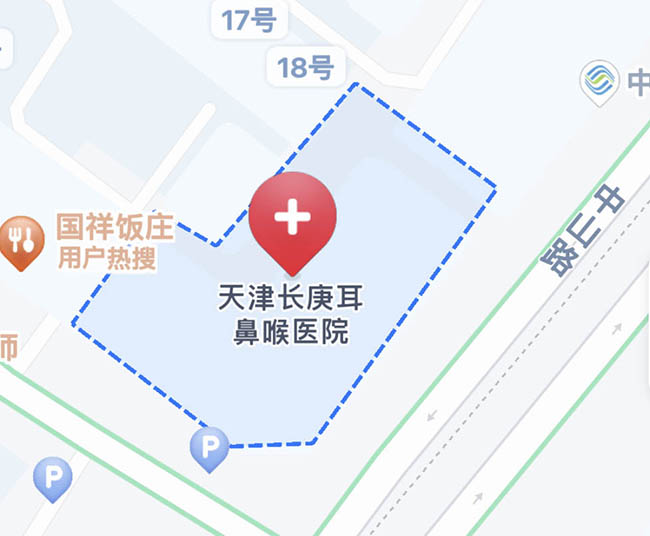Open the 国祥饭庄 restaurant marker
This screenshot has width=650, height=536.
[x=21, y=240]
